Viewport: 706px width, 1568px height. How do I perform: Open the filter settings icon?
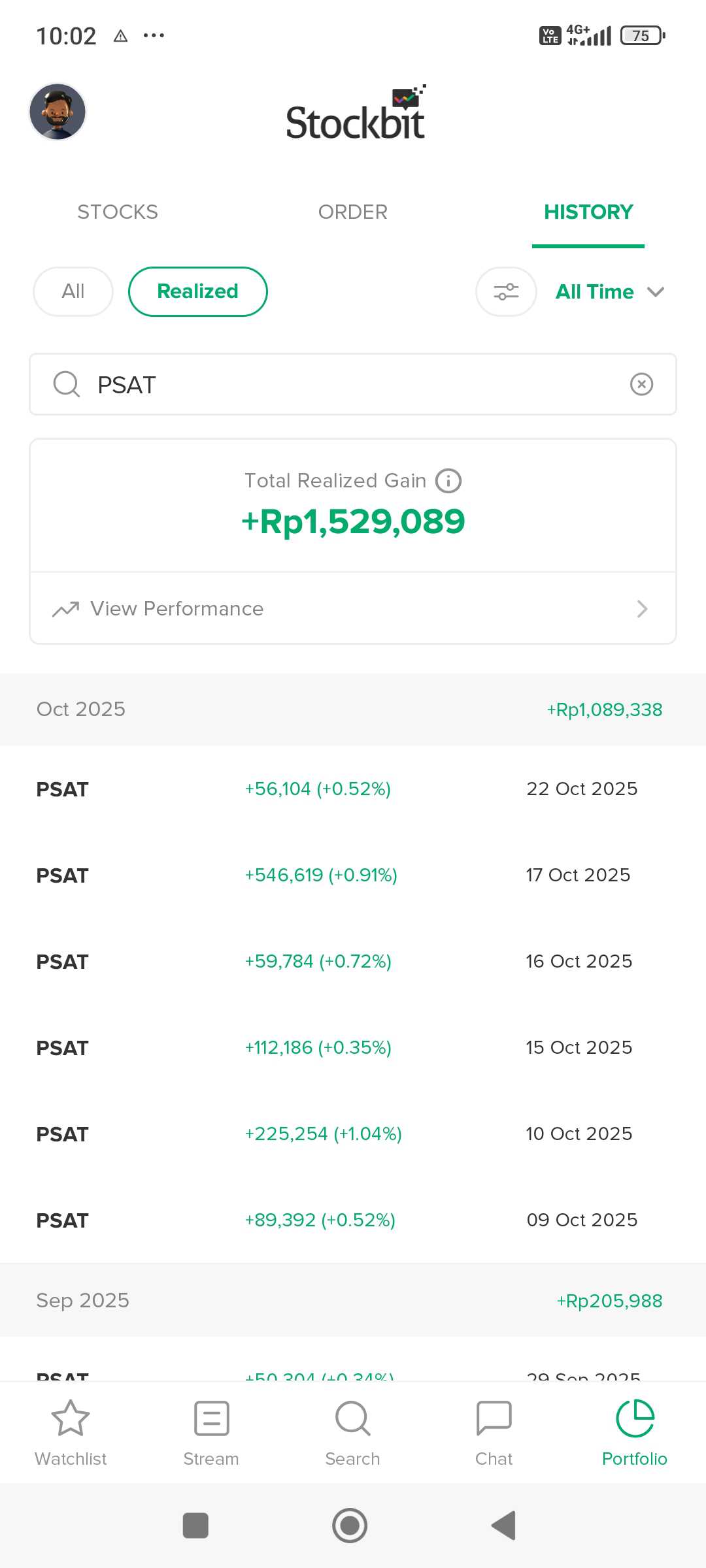[506, 291]
